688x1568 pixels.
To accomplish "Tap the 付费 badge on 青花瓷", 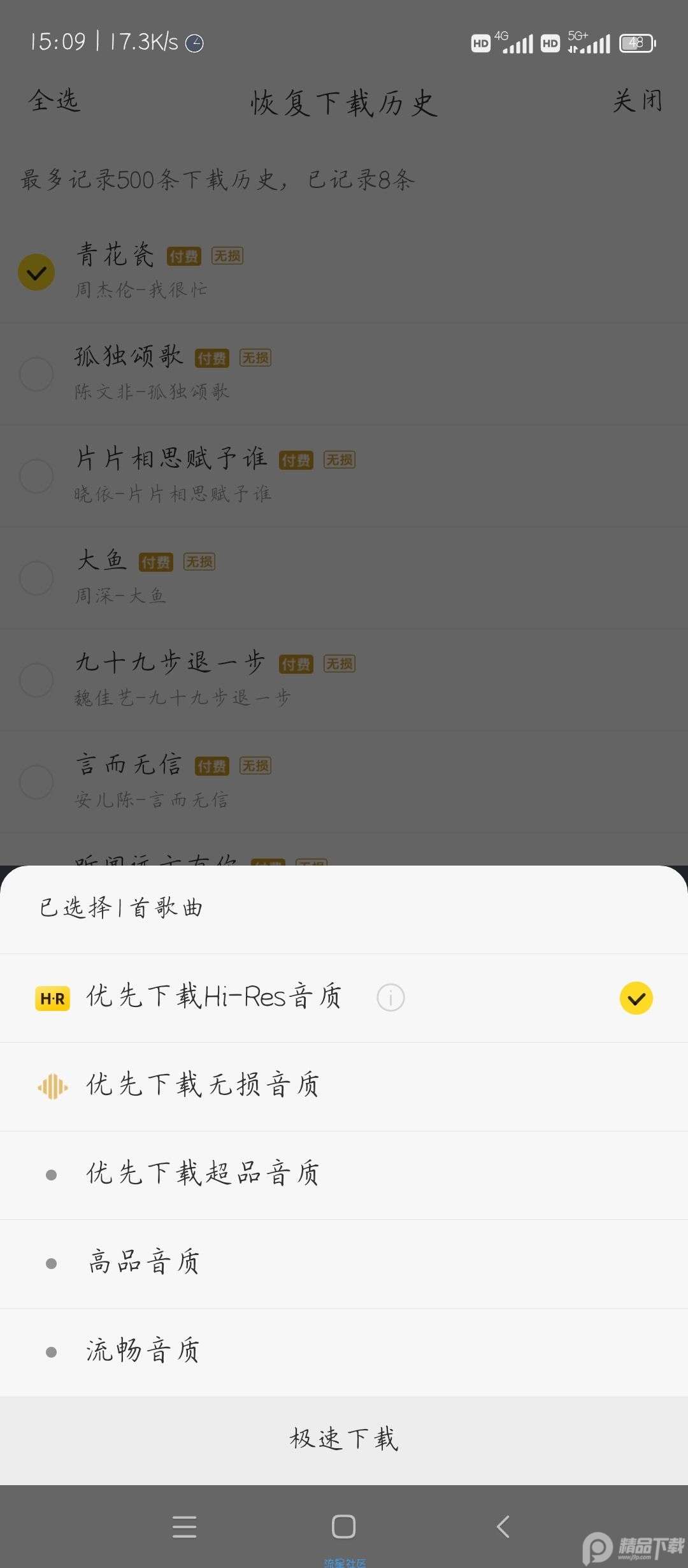I will tap(183, 255).
